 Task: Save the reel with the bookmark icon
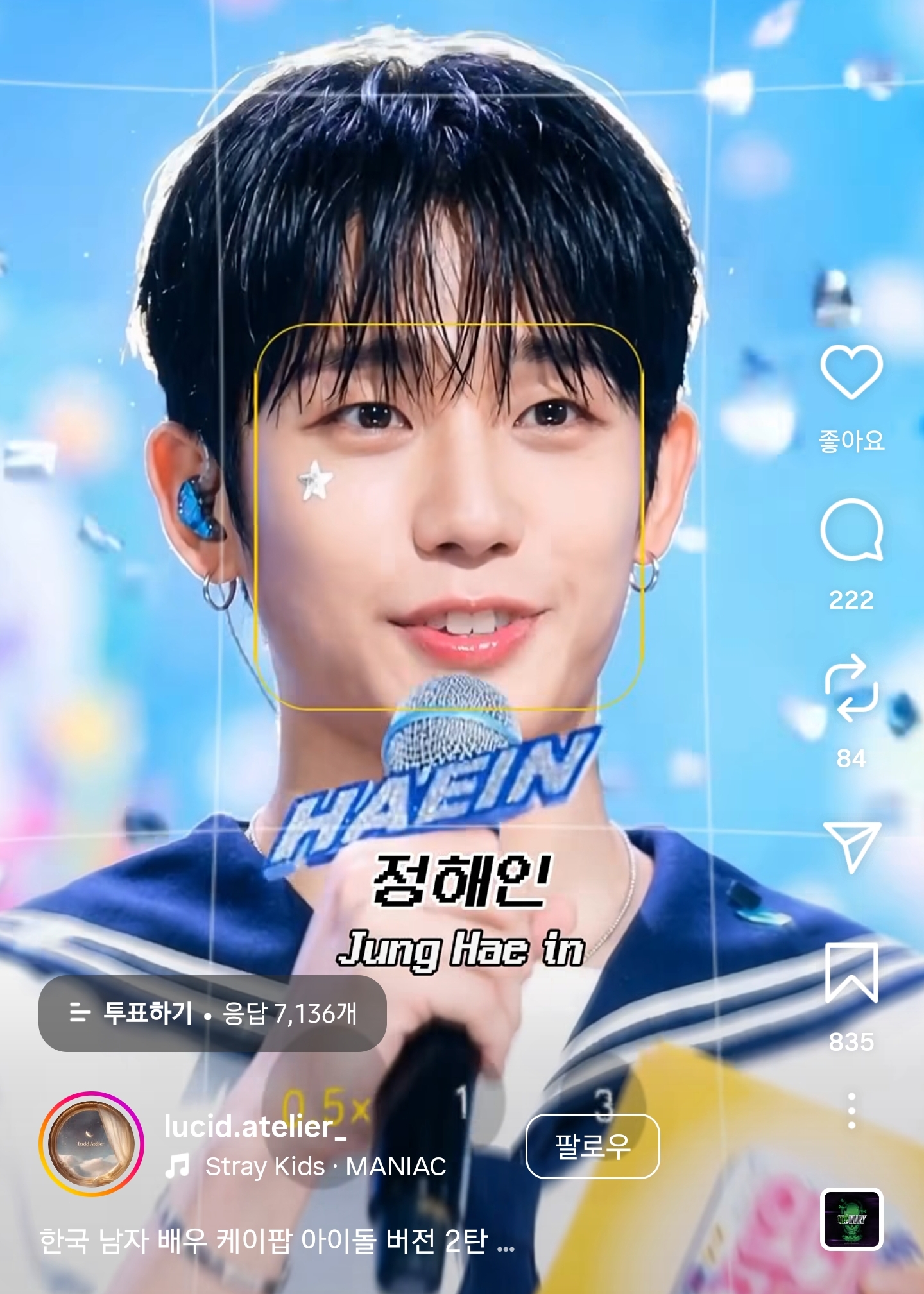tap(851, 973)
